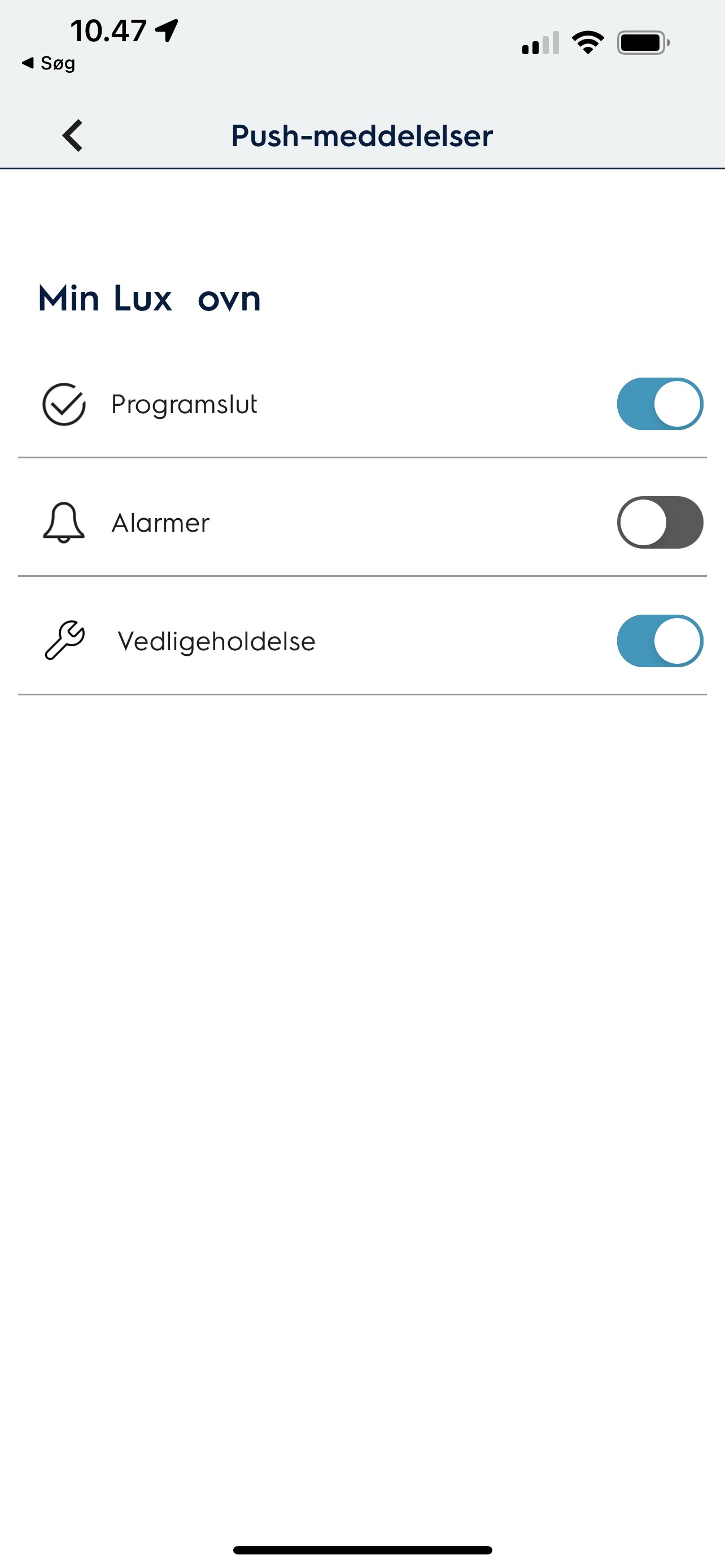
Task: Go back from Push-meddelelser screen
Action: tap(72, 135)
